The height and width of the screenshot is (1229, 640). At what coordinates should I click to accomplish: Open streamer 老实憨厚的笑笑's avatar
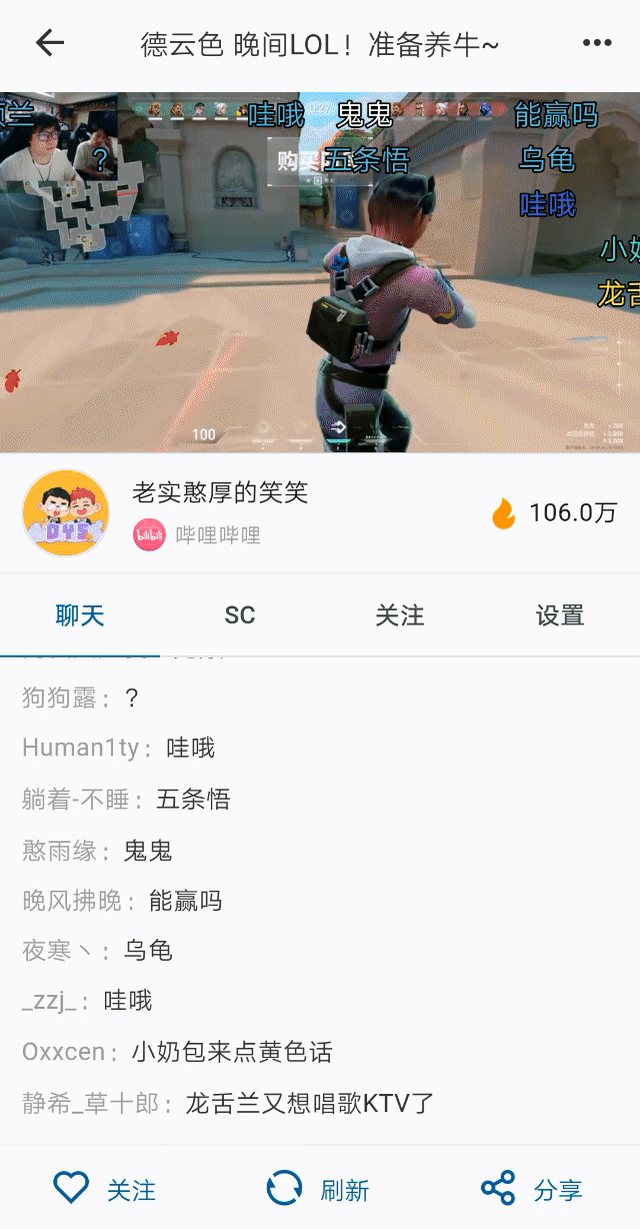click(x=66, y=513)
